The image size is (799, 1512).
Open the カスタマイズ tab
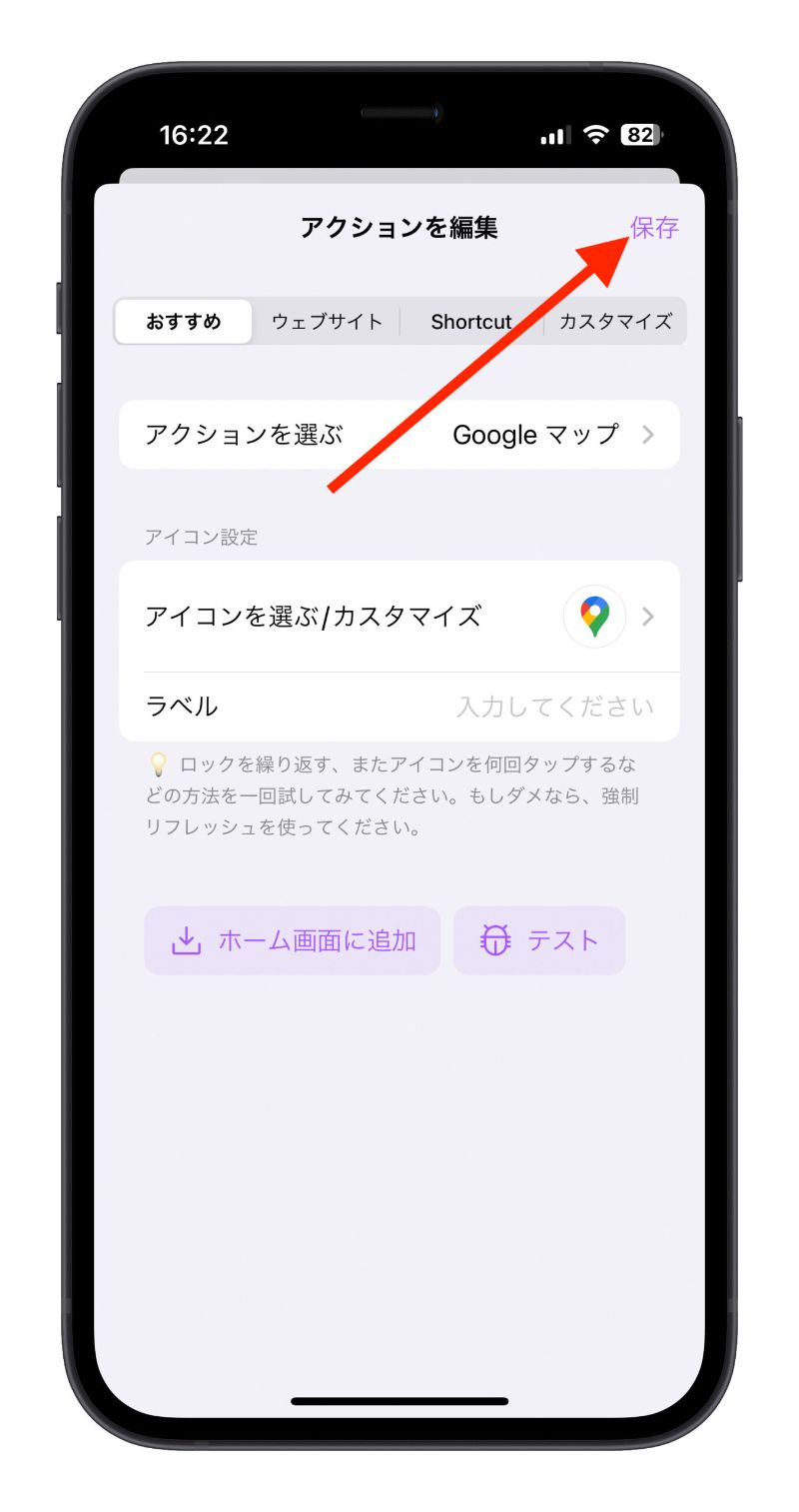point(614,322)
